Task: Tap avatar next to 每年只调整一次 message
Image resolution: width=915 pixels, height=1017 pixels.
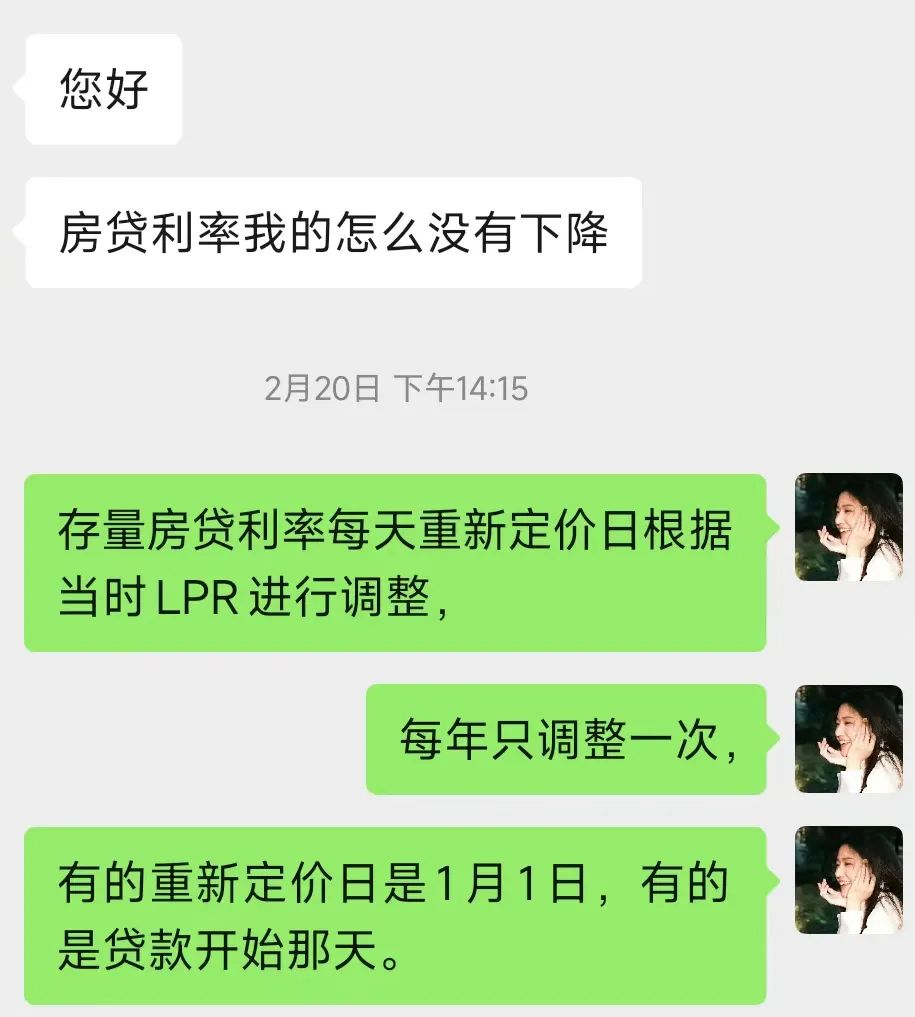Action: 848,739
